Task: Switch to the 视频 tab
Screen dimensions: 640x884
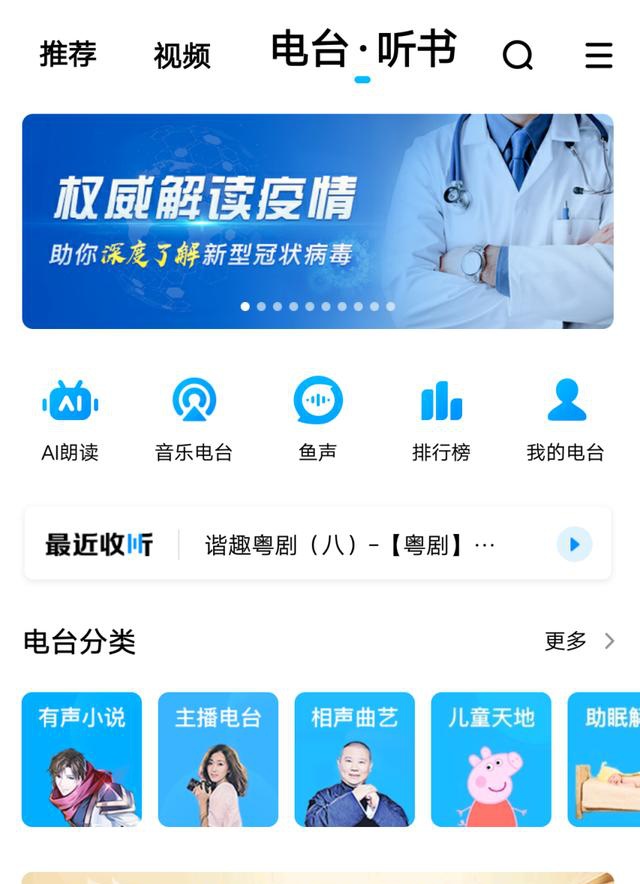Action: (182, 56)
